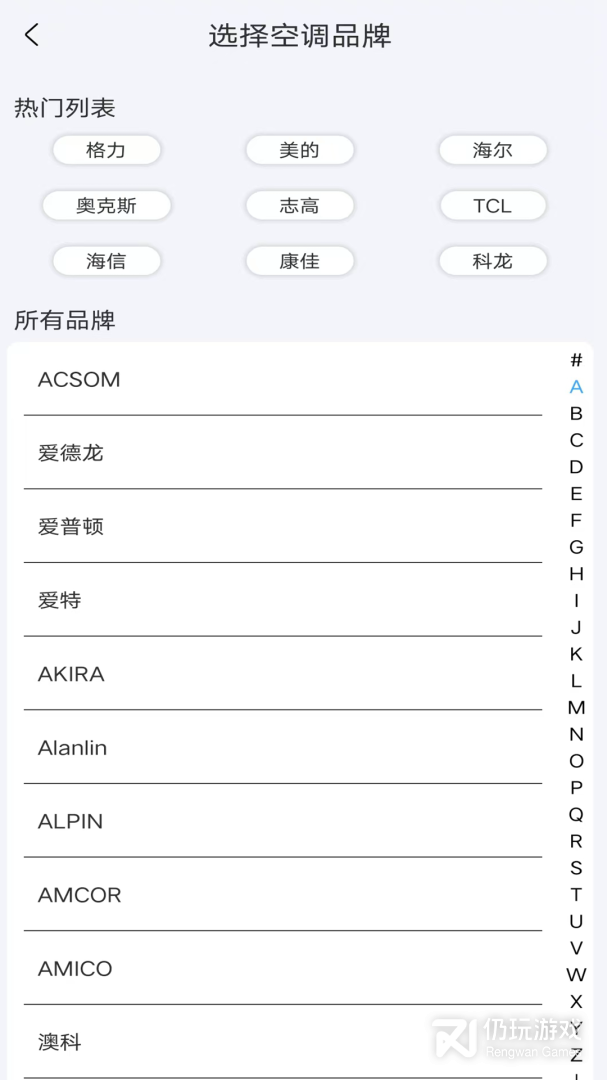The image size is (607, 1080).
Task: Go back using the top-left arrow
Action: tap(32, 36)
